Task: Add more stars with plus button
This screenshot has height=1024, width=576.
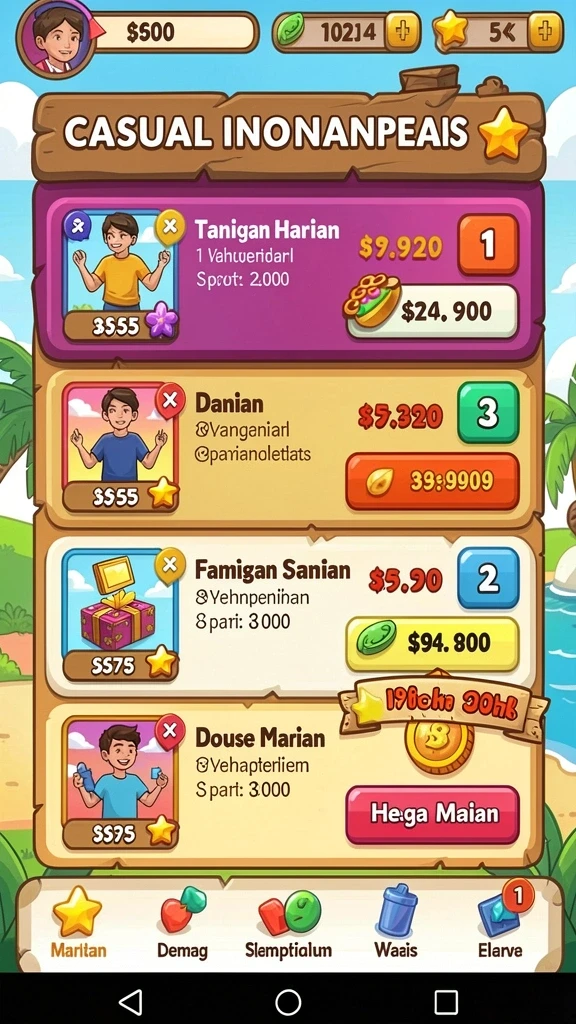Action: 544,30
